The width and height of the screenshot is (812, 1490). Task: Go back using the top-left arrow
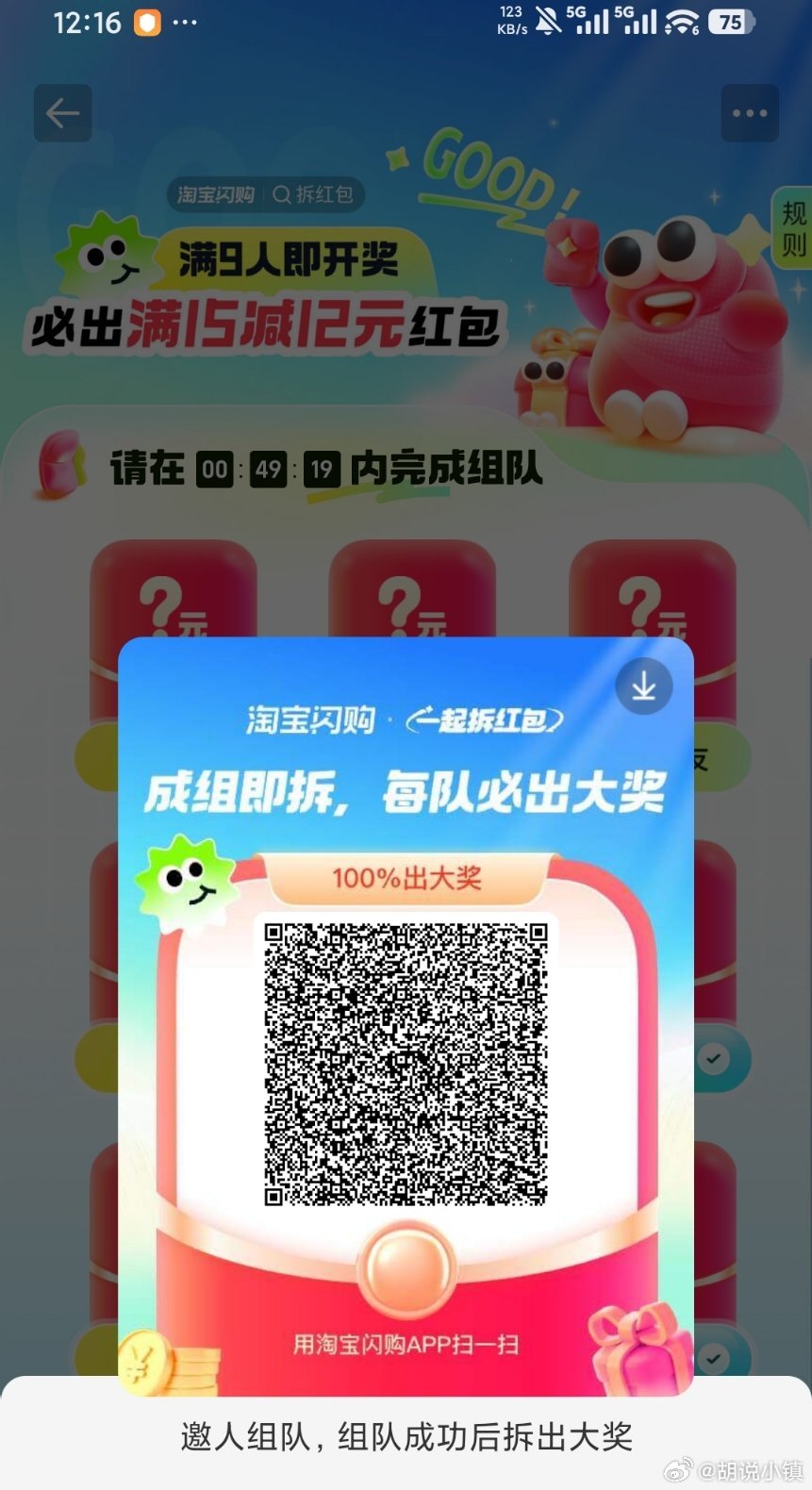tap(62, 113)
